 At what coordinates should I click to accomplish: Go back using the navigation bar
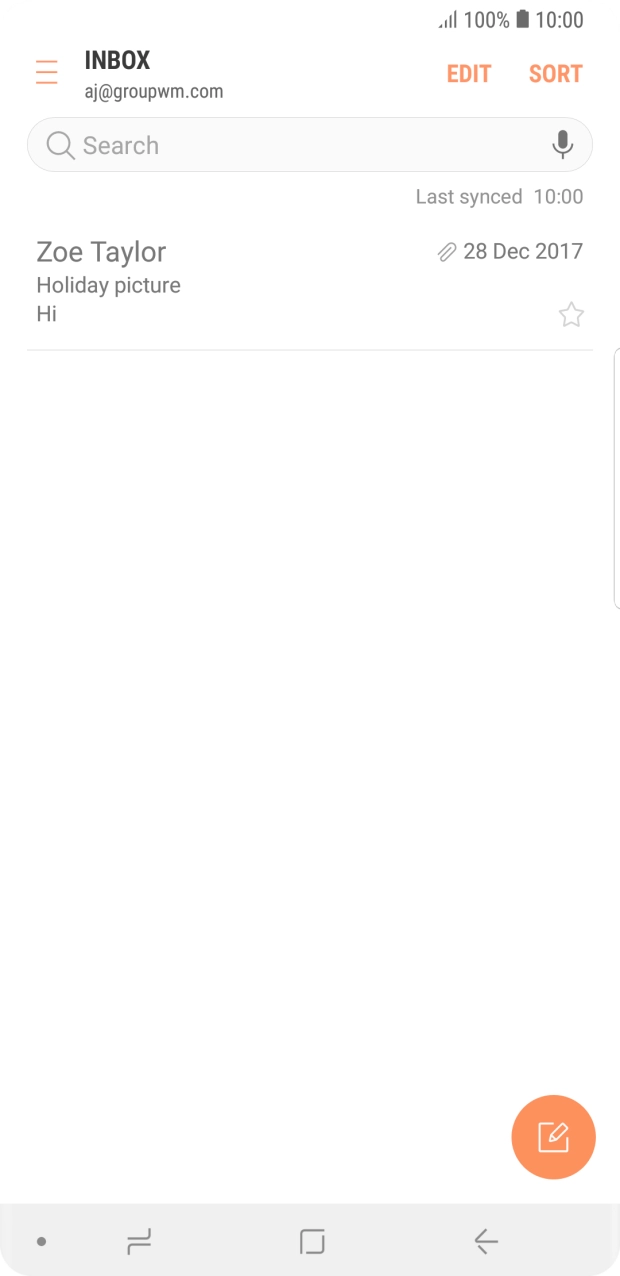(x=486, y=1242)
